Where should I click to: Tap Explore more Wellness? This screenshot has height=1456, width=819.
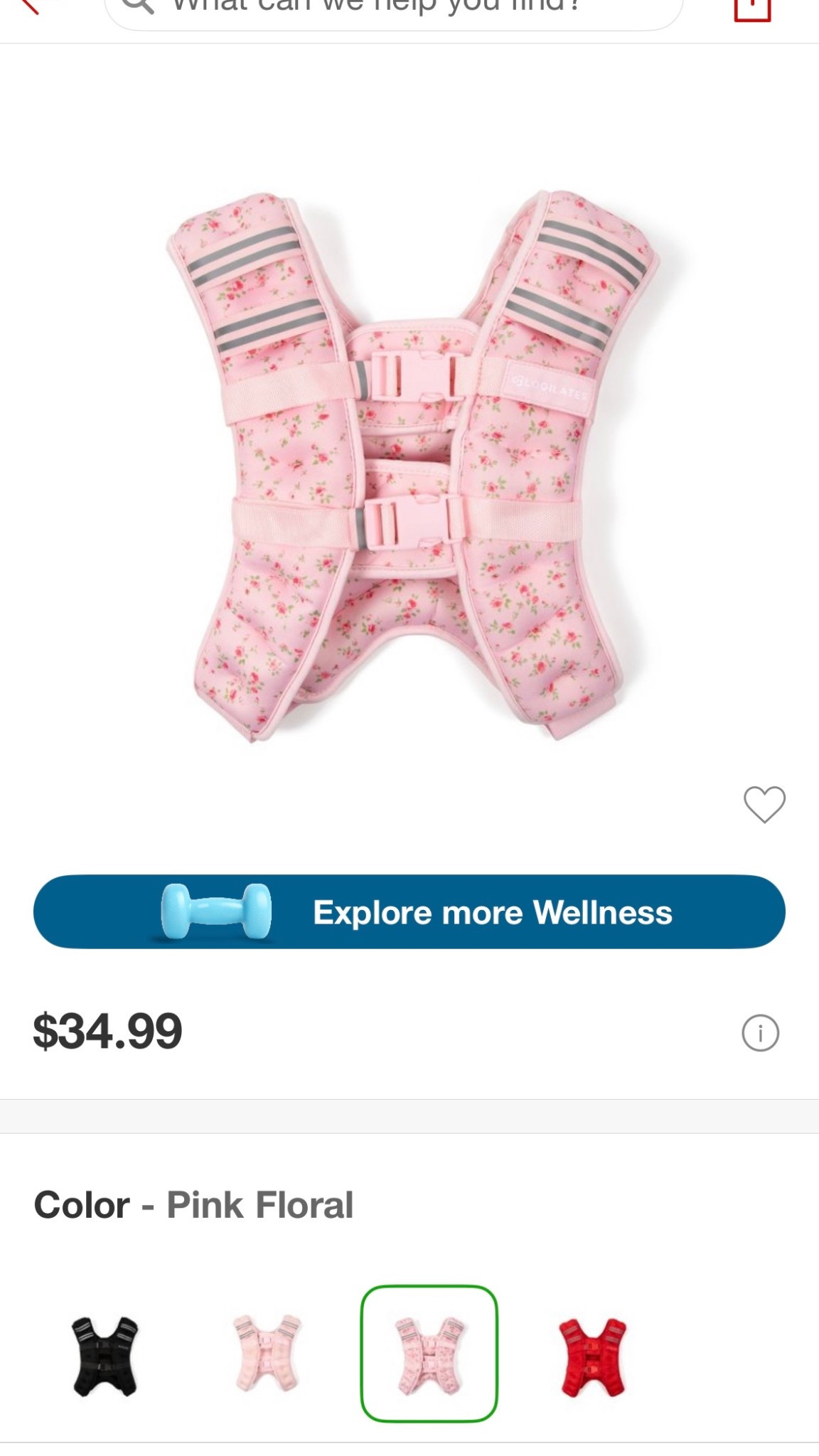(496, 911)
